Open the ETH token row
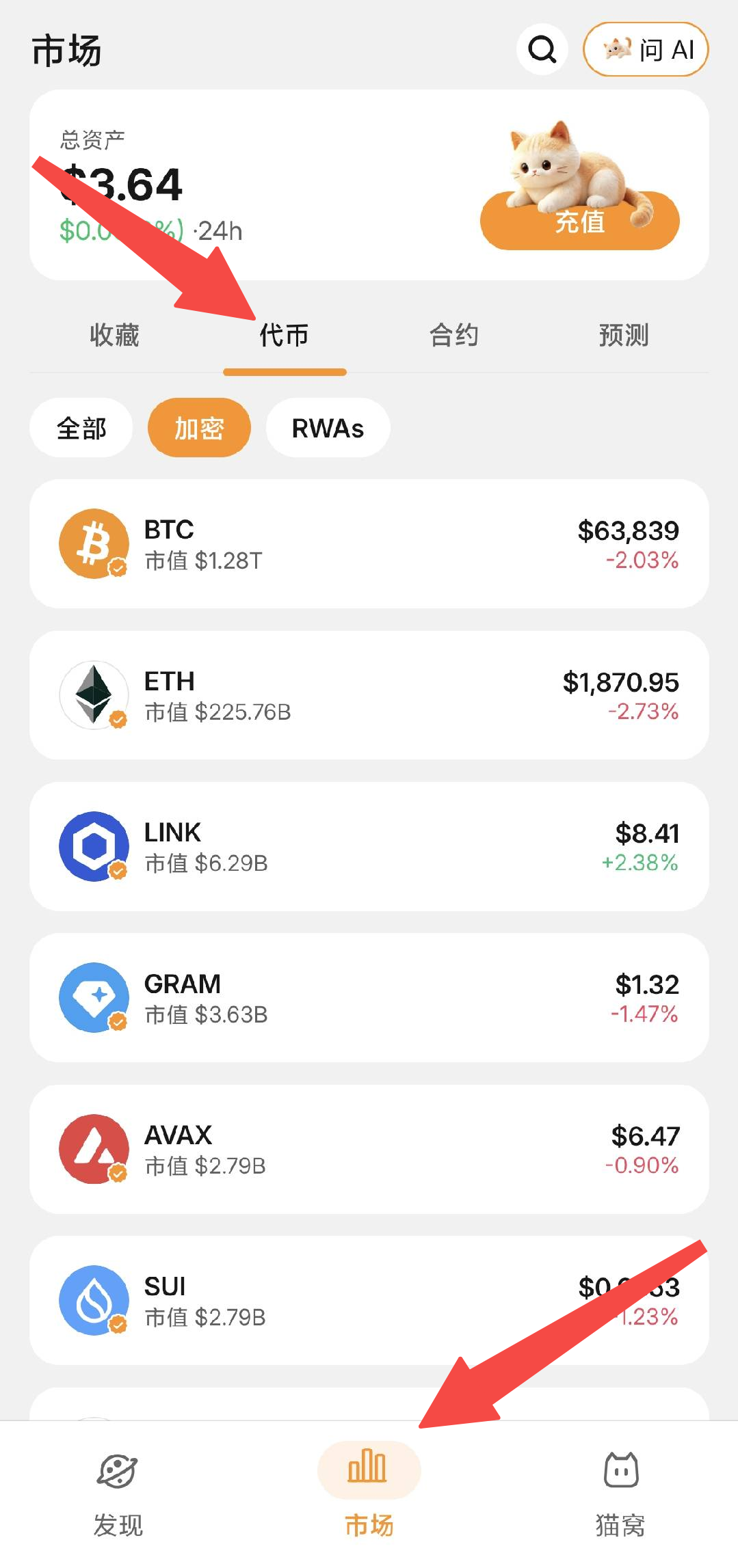Viewport: 738px width, 1568px height. pyautogui.click(x=369, y=695)
